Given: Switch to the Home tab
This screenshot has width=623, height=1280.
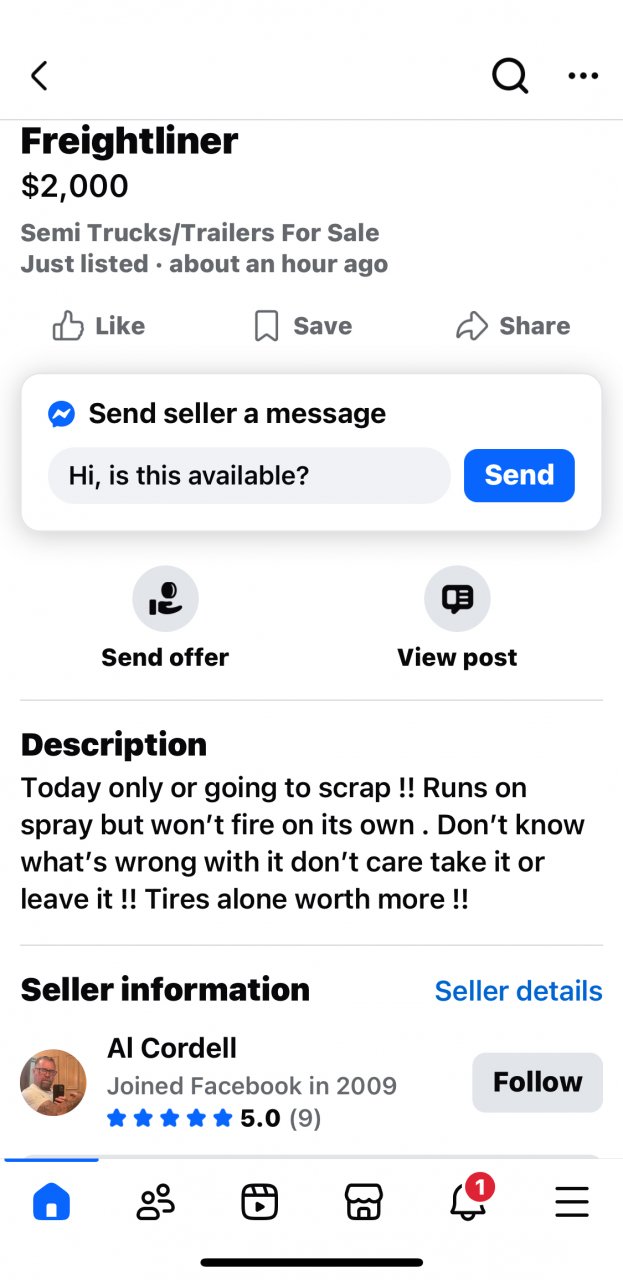Looking at the screenshot, I should [x=52, y=1202].
